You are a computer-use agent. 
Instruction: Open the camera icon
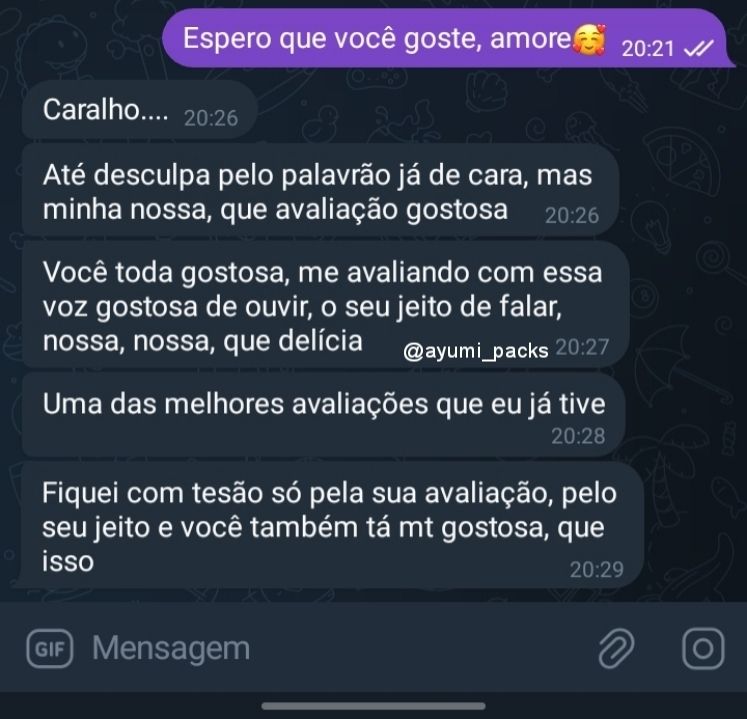(702, 649)
